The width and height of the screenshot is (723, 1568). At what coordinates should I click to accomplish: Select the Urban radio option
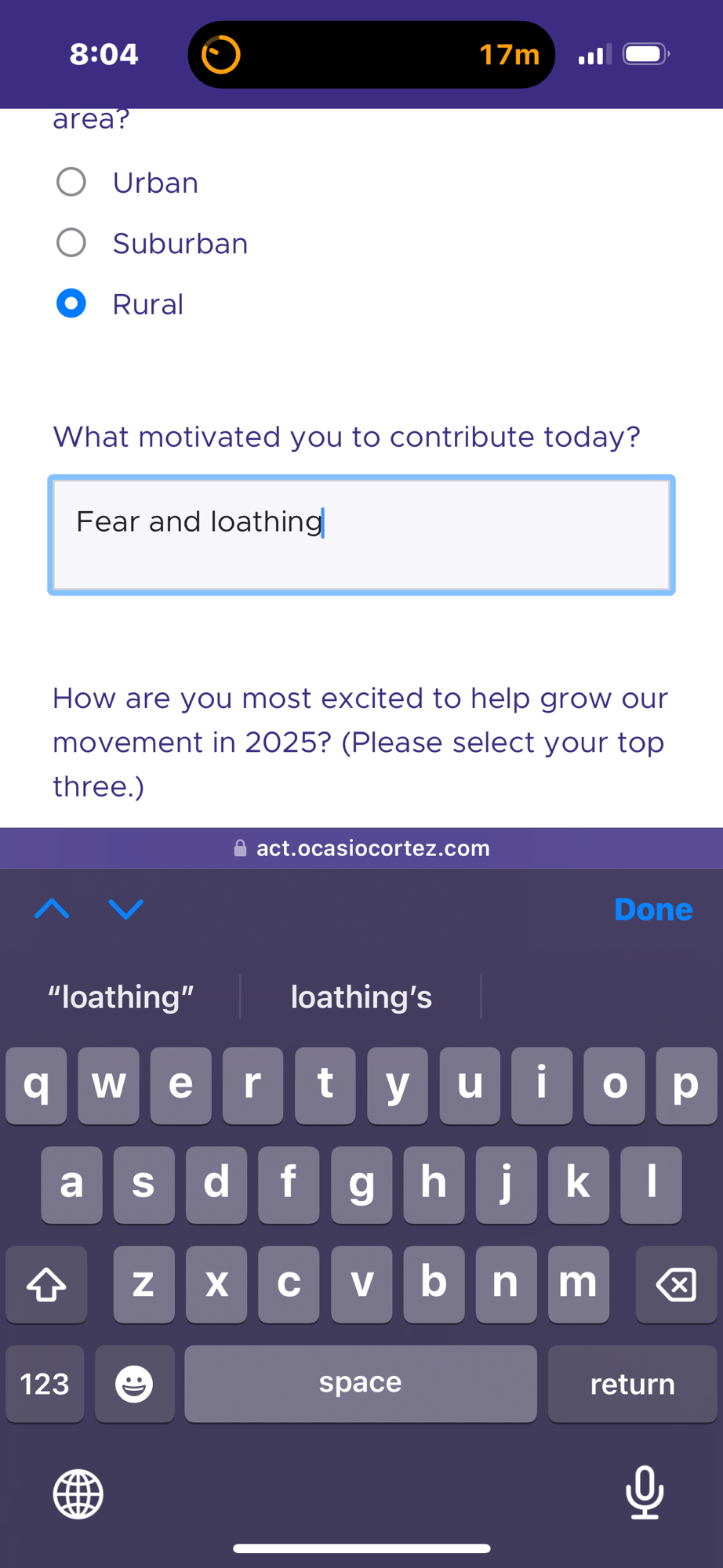pyautogui.click(x=71, y=183)
